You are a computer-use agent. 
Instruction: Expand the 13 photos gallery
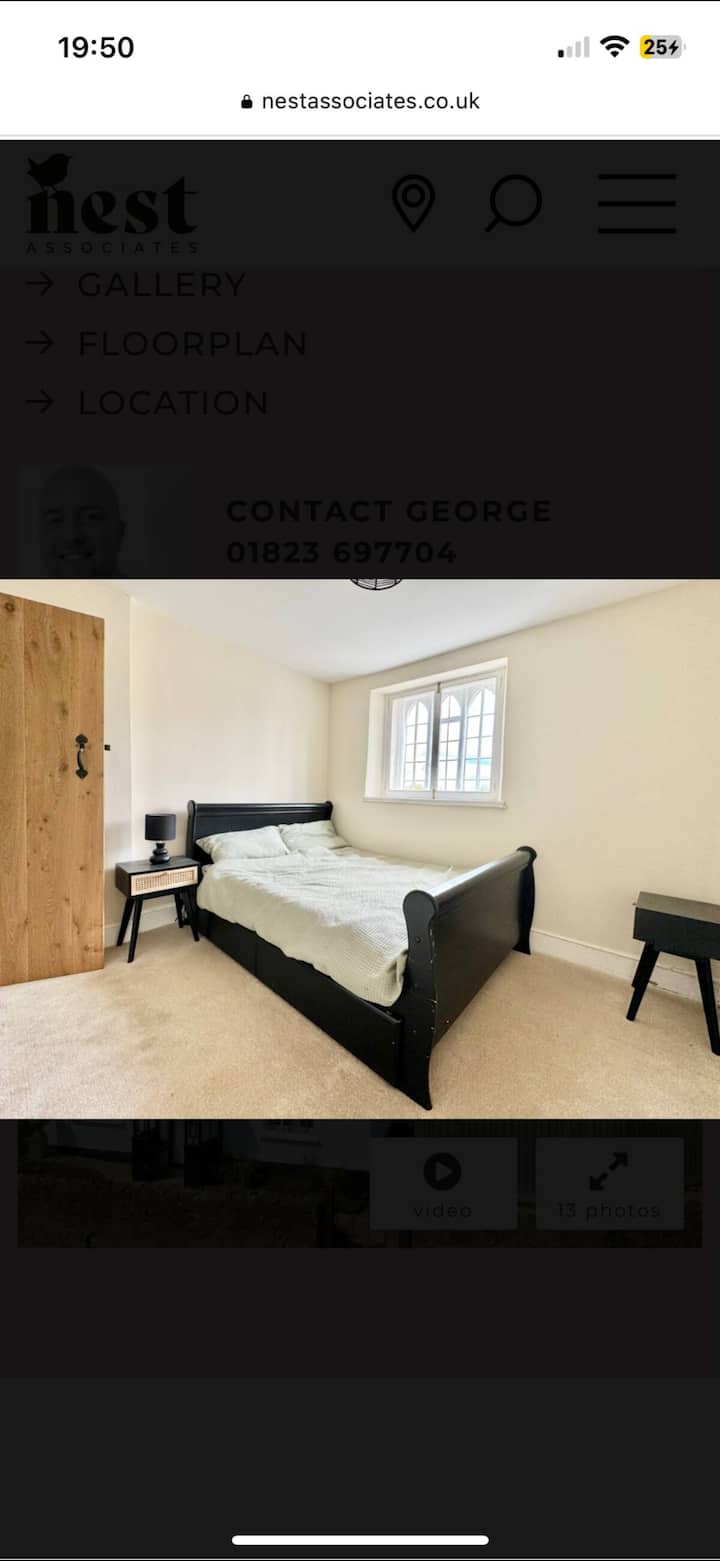pyautogui.click(x=609, y=1184)
